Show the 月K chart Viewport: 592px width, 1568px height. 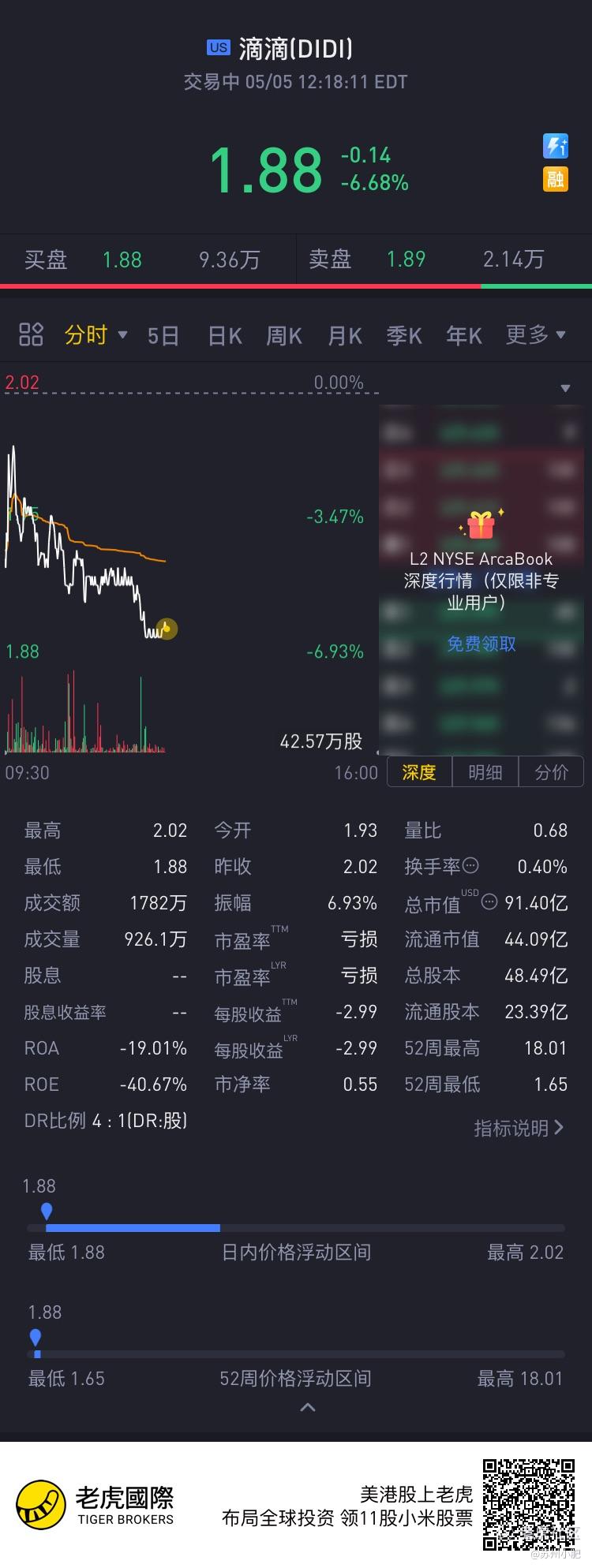pos(345,335)
